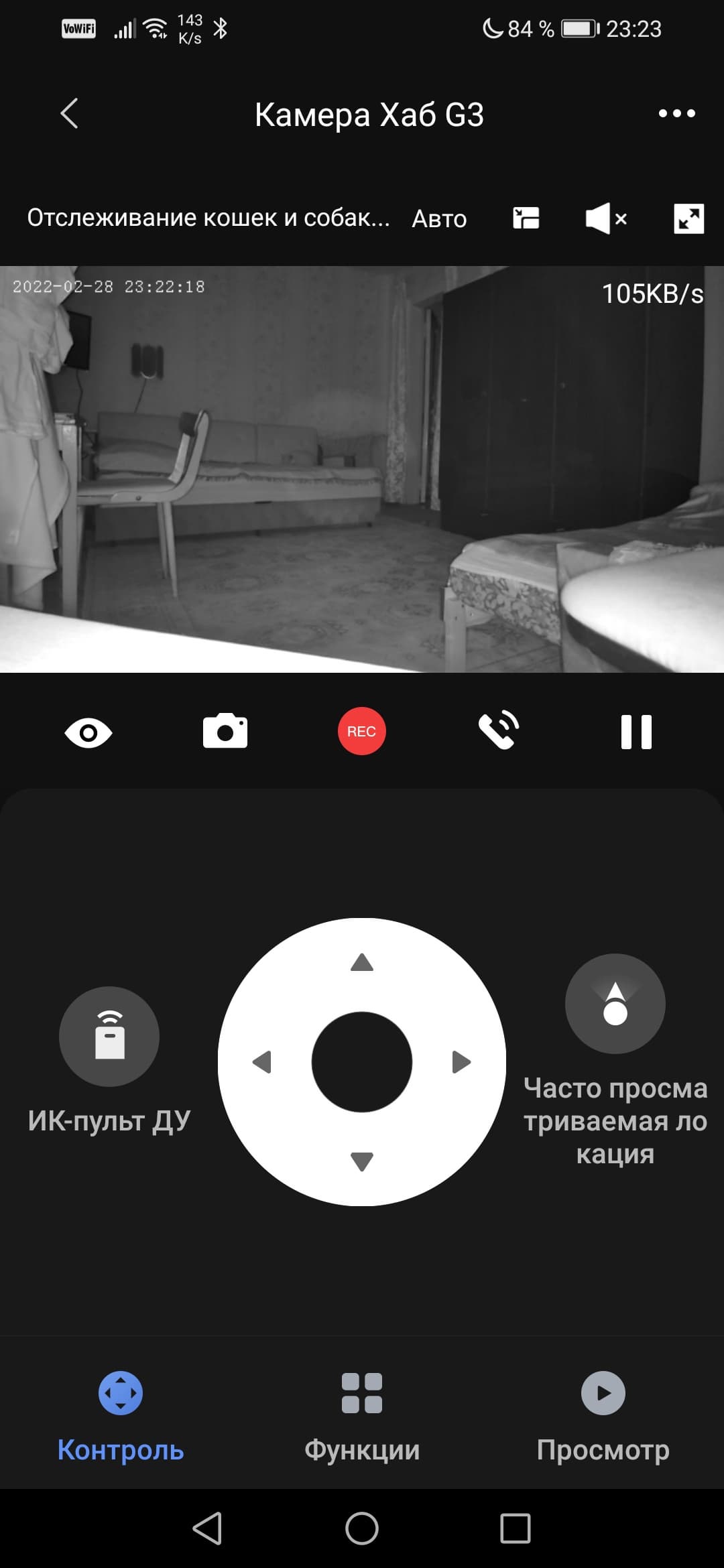The height and width of the screenshot is (1568, 724).
Task: Unmute the camera sound
Action: [605, 218]
